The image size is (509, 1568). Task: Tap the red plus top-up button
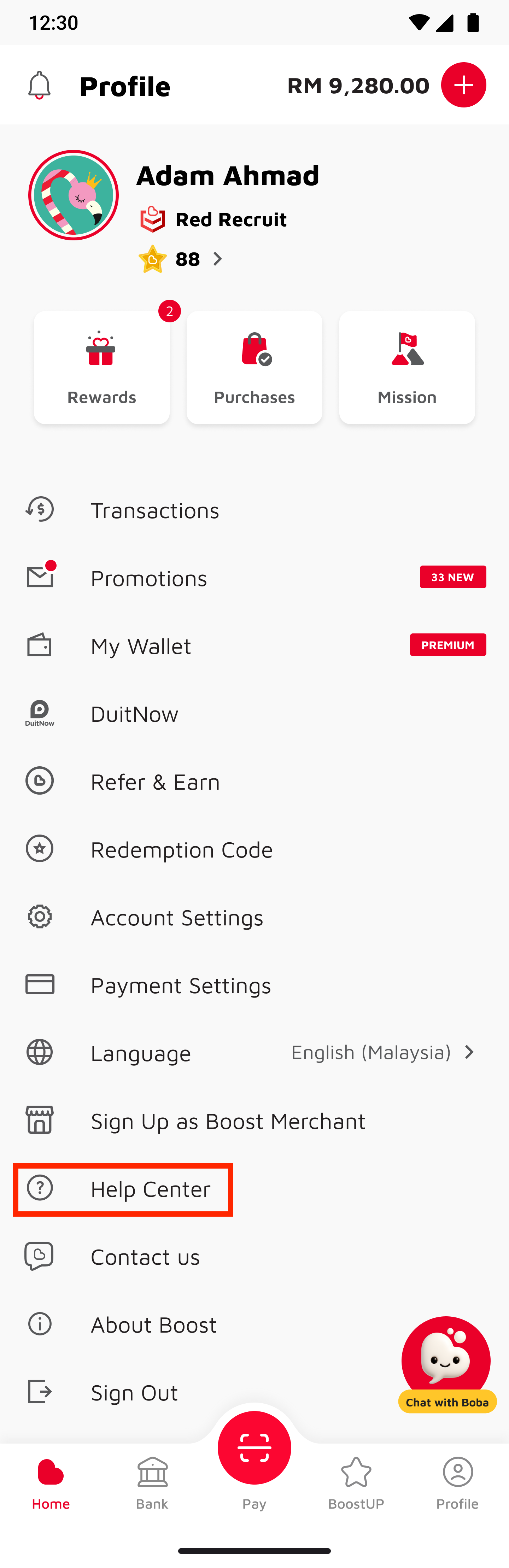(463, 85)
